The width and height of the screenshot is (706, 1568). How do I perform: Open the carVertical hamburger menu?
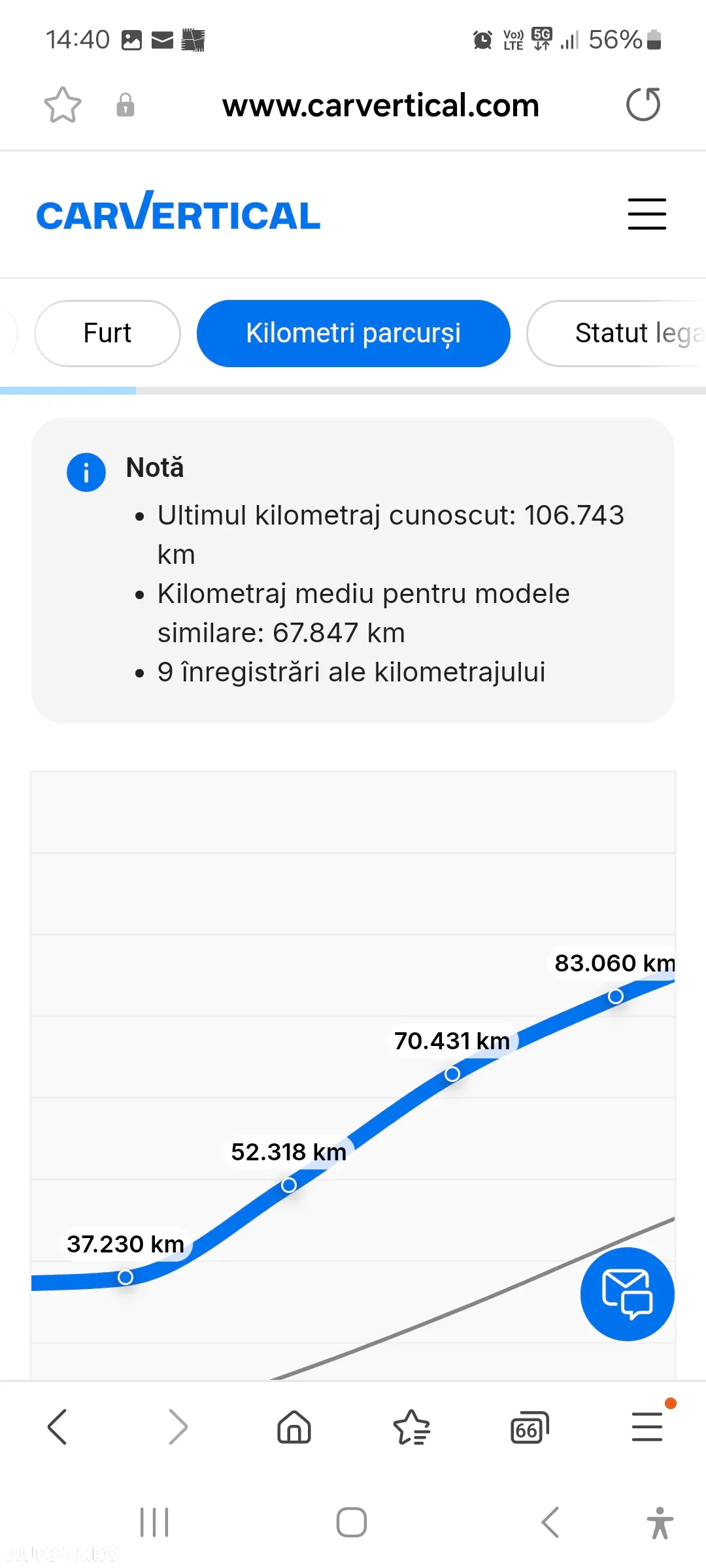coord(647,214)
